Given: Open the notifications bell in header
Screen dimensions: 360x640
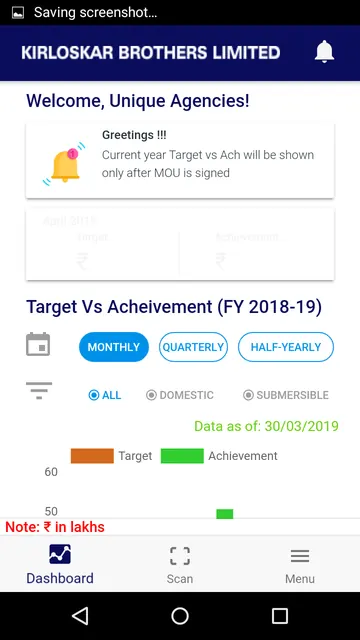Looking at the screenshot, I should tap(324, 52).
